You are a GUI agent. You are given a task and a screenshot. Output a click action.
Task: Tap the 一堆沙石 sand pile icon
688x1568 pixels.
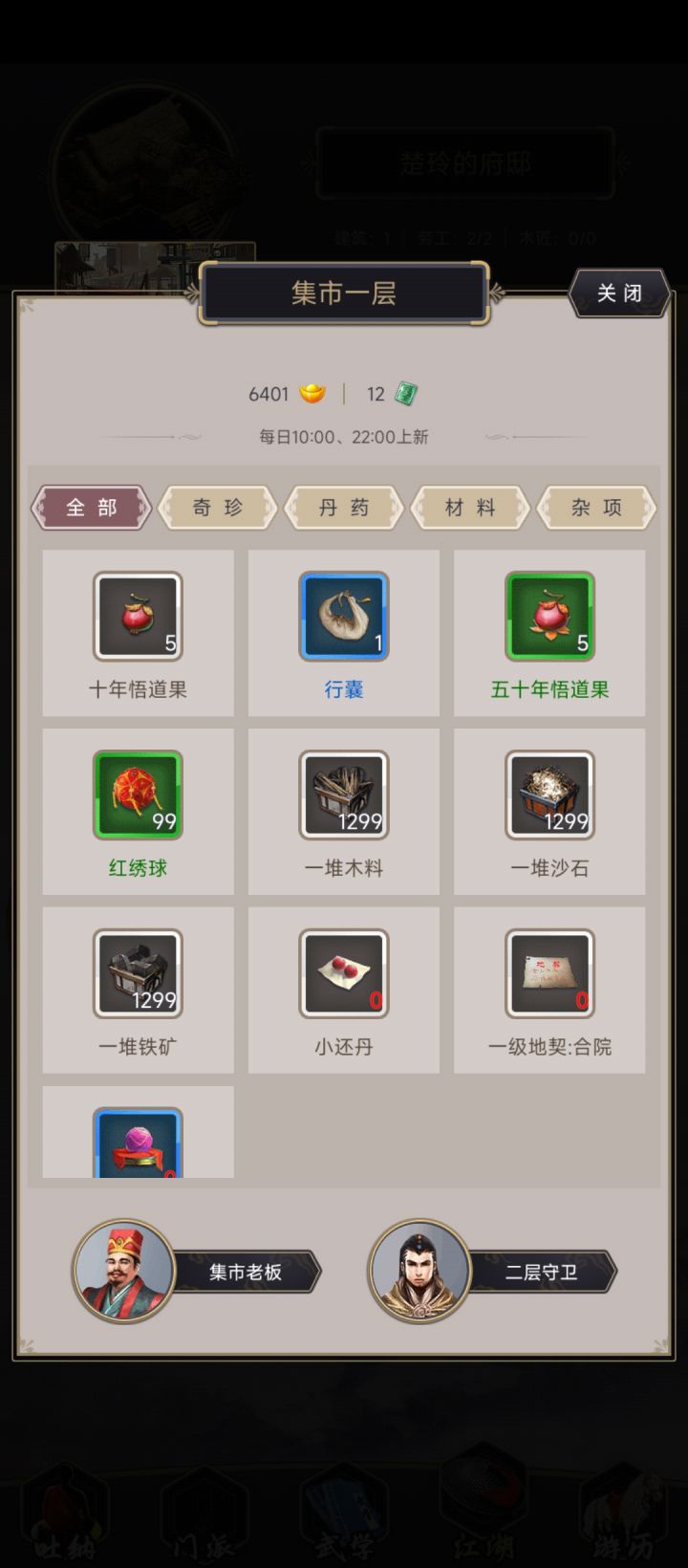549,795
